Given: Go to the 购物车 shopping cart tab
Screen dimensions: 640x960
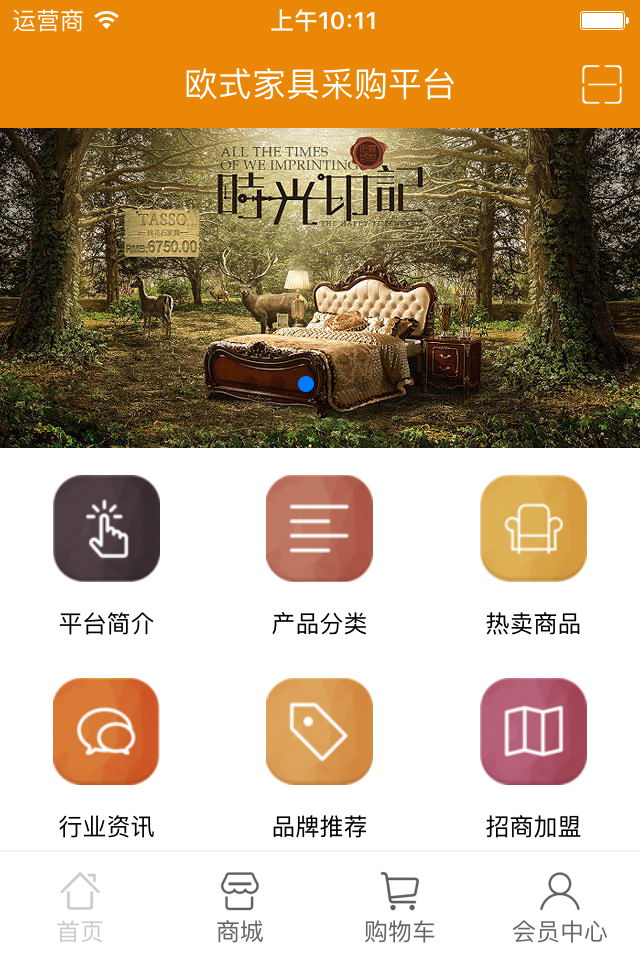Looking at the screenshot, I should pos(399,906).
